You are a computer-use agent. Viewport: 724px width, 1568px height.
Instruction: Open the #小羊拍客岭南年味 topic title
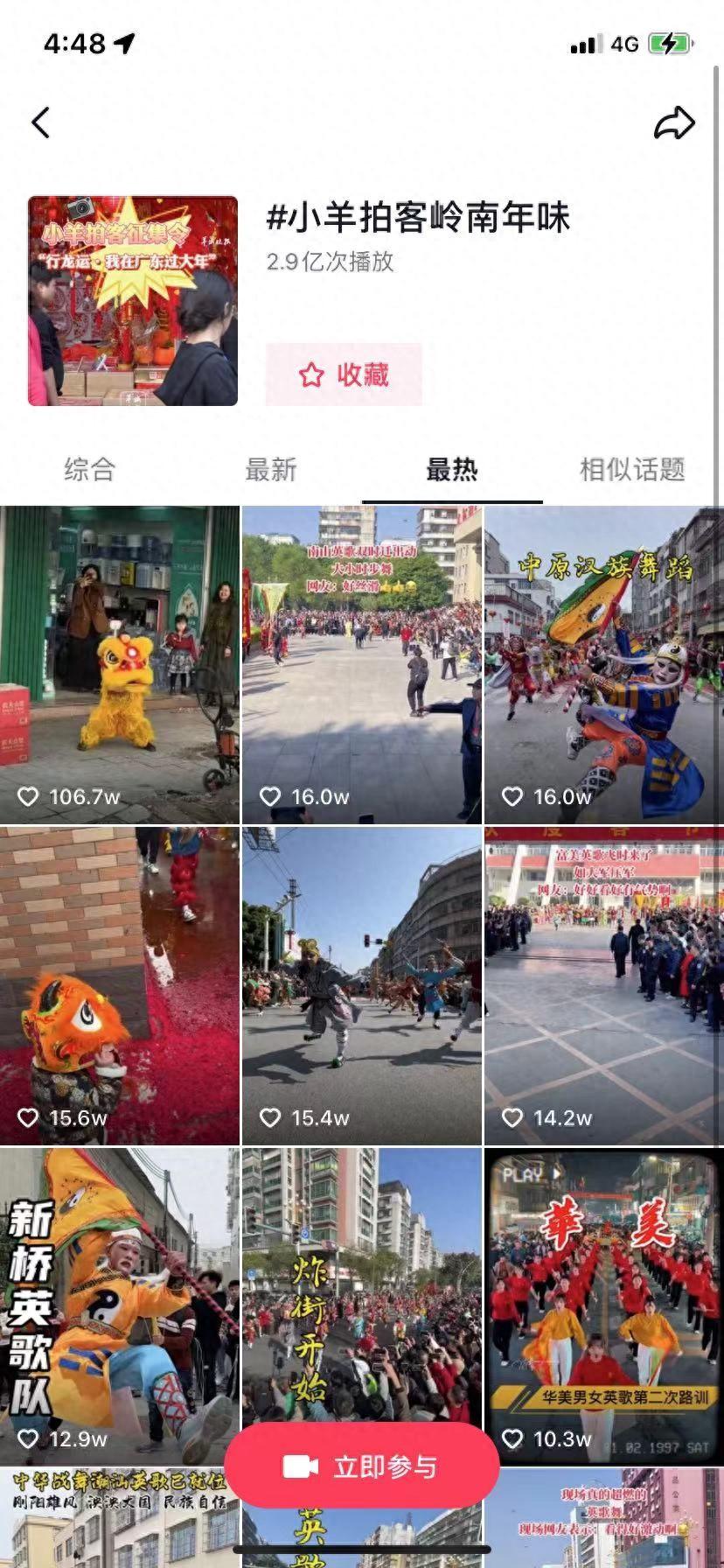pyautogui.click(x=418, y=220)
